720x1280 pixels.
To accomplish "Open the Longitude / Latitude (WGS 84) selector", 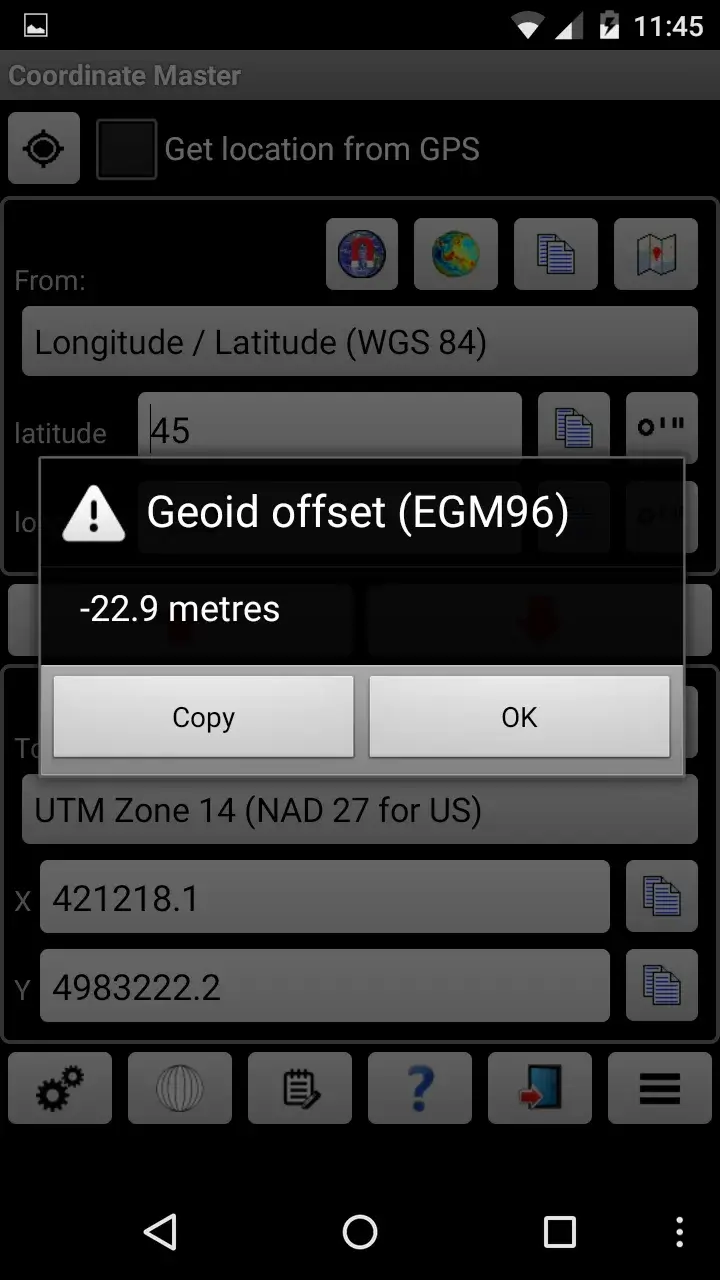I will tap(360, 342).
